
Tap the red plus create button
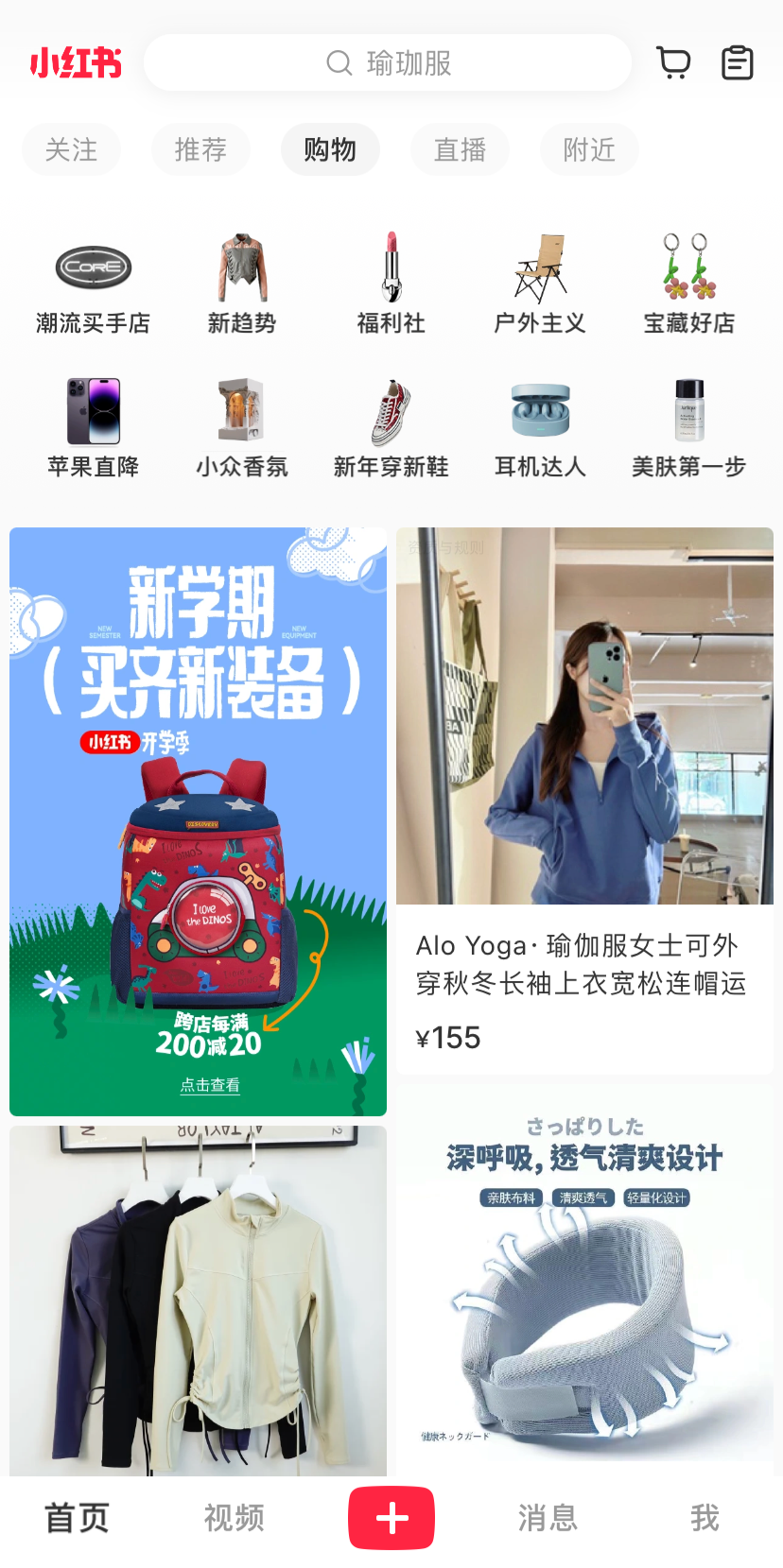(x=391, y=1518)
